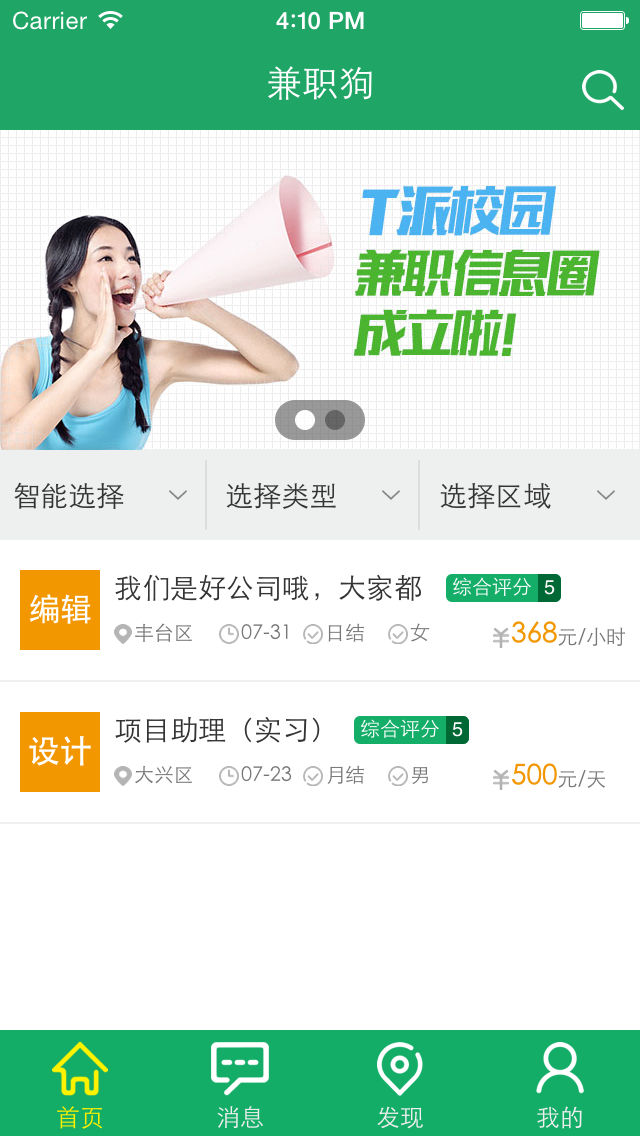The image size is (640, 1136).
Task: Open the 我们是好公司哦 job listing
Action: [x=320, y=610]
